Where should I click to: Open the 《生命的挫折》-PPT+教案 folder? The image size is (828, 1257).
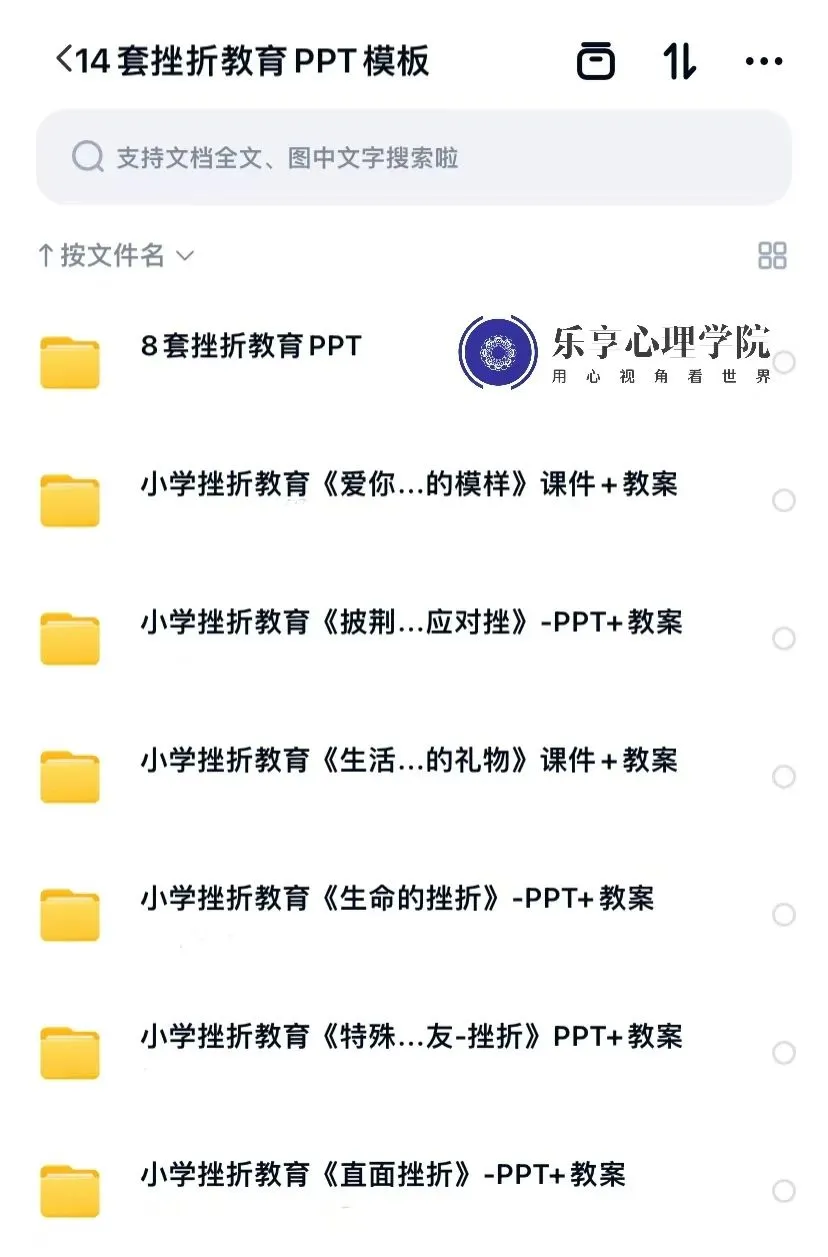point(396,899)
